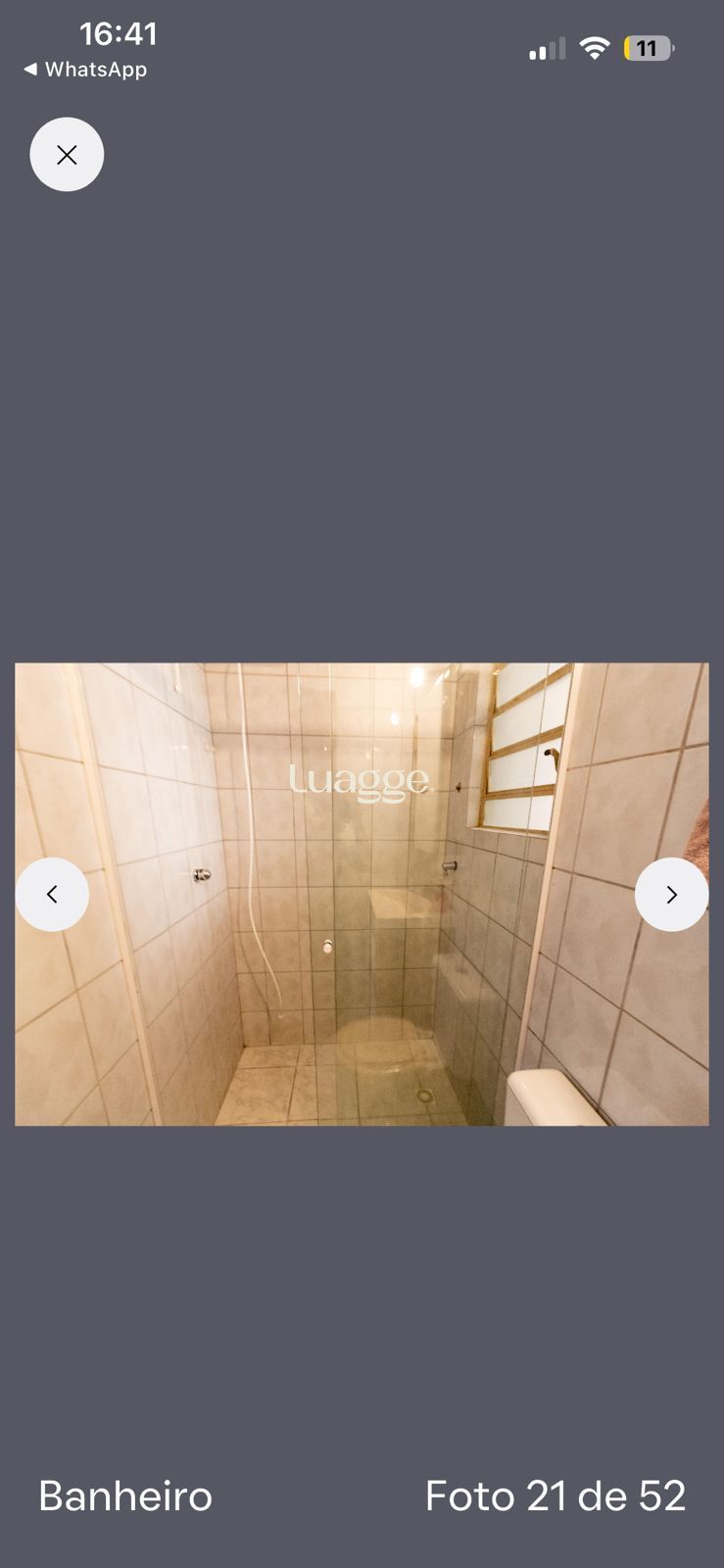
Task: Go to the previous photo
Action: click(x=52, y=894)
